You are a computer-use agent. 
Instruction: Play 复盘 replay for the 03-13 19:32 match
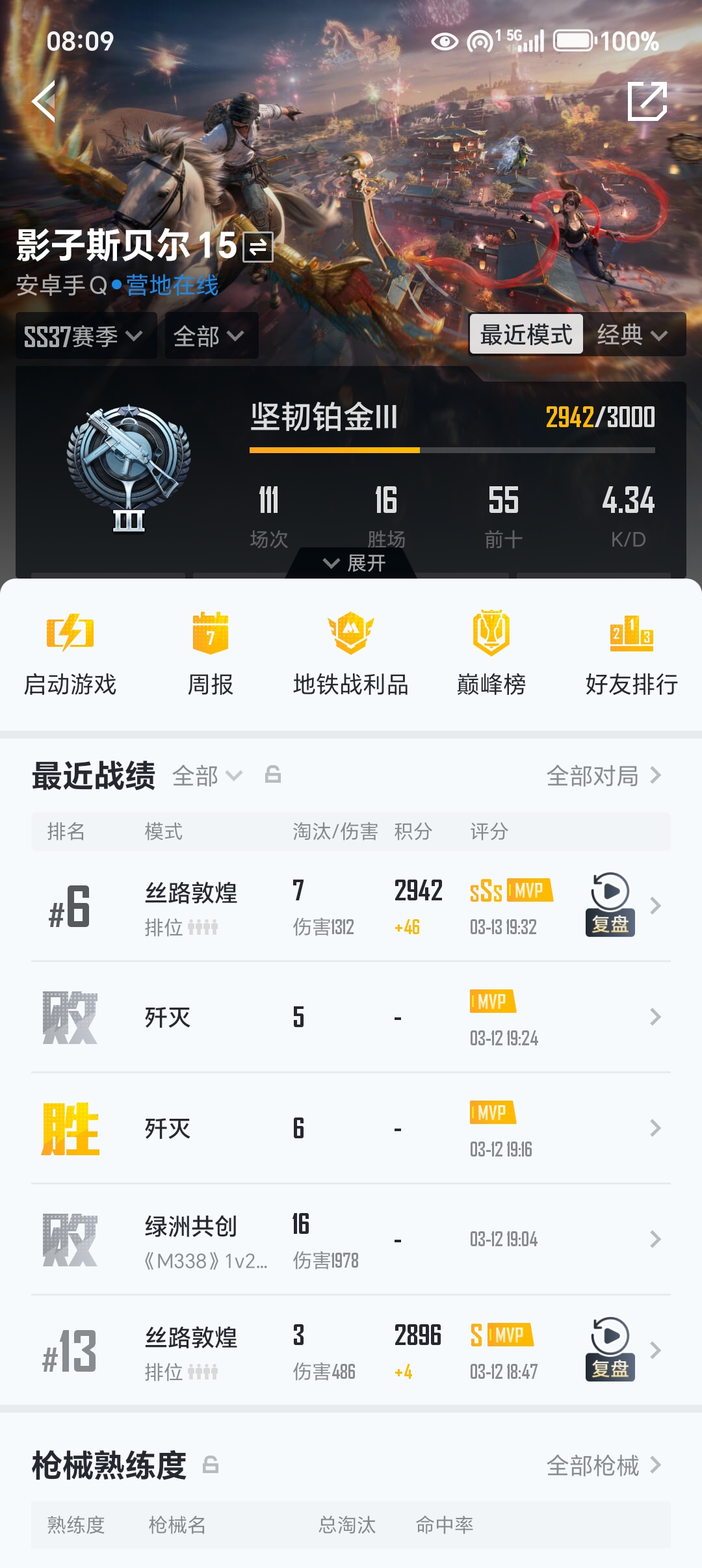point(610,905)
